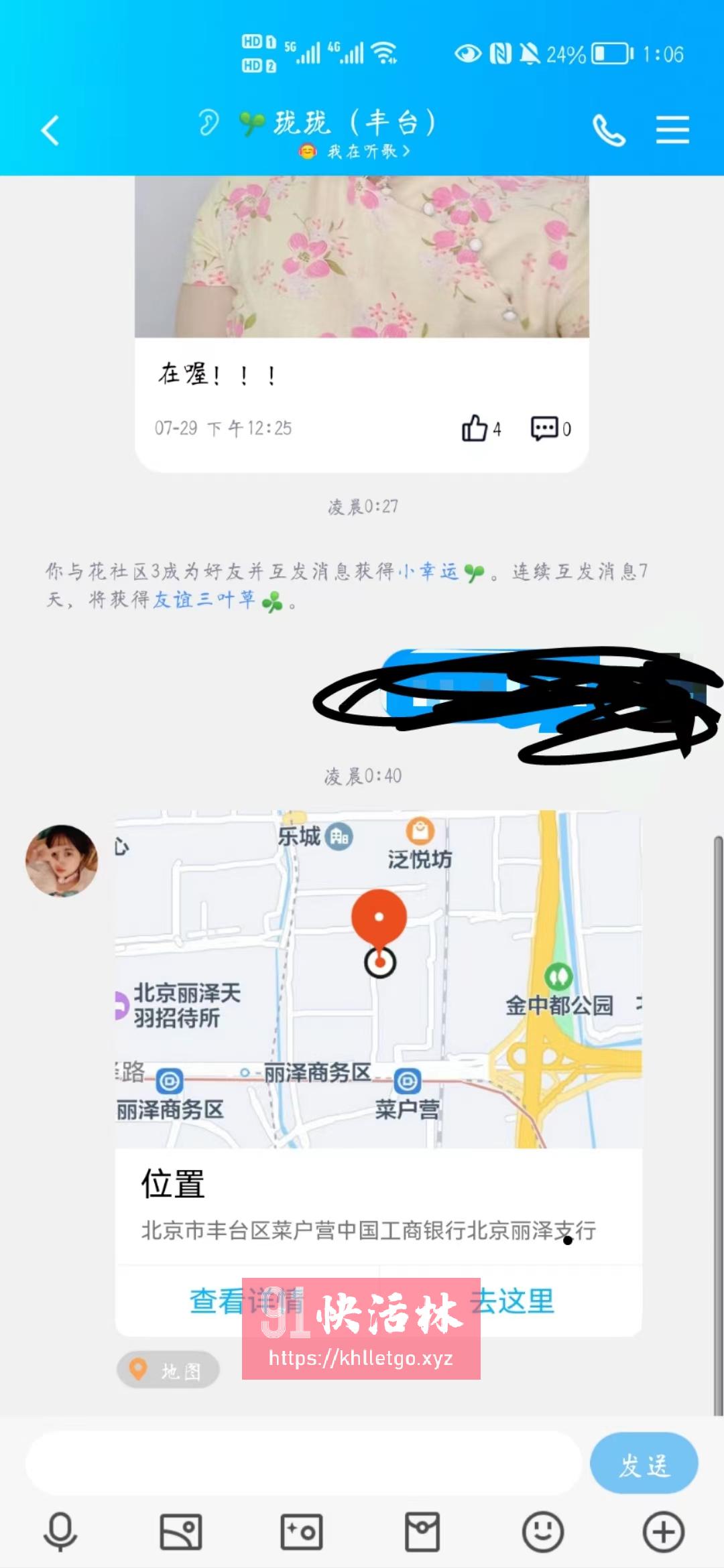Start a voice call with phone icon
This screenshot has height=1568, width=724.
(x=608, y=130)
